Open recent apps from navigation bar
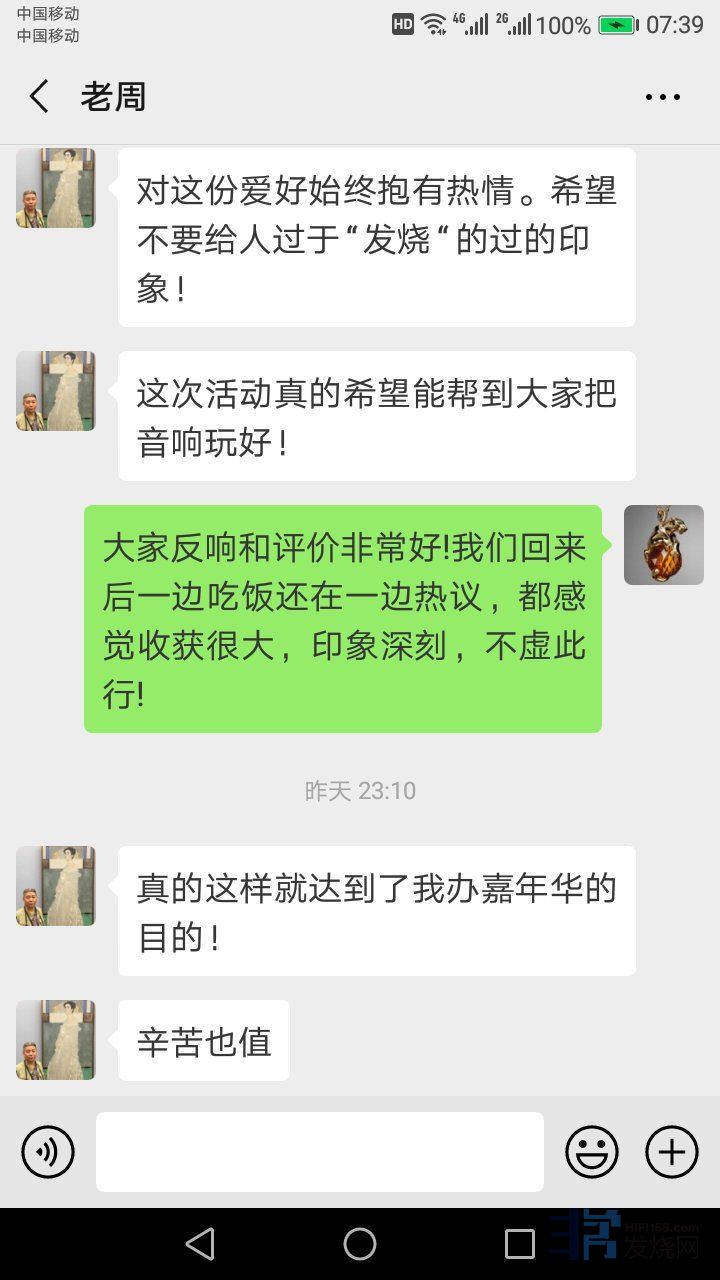Screen dimensions: 720x1280 click(519, 1244)
